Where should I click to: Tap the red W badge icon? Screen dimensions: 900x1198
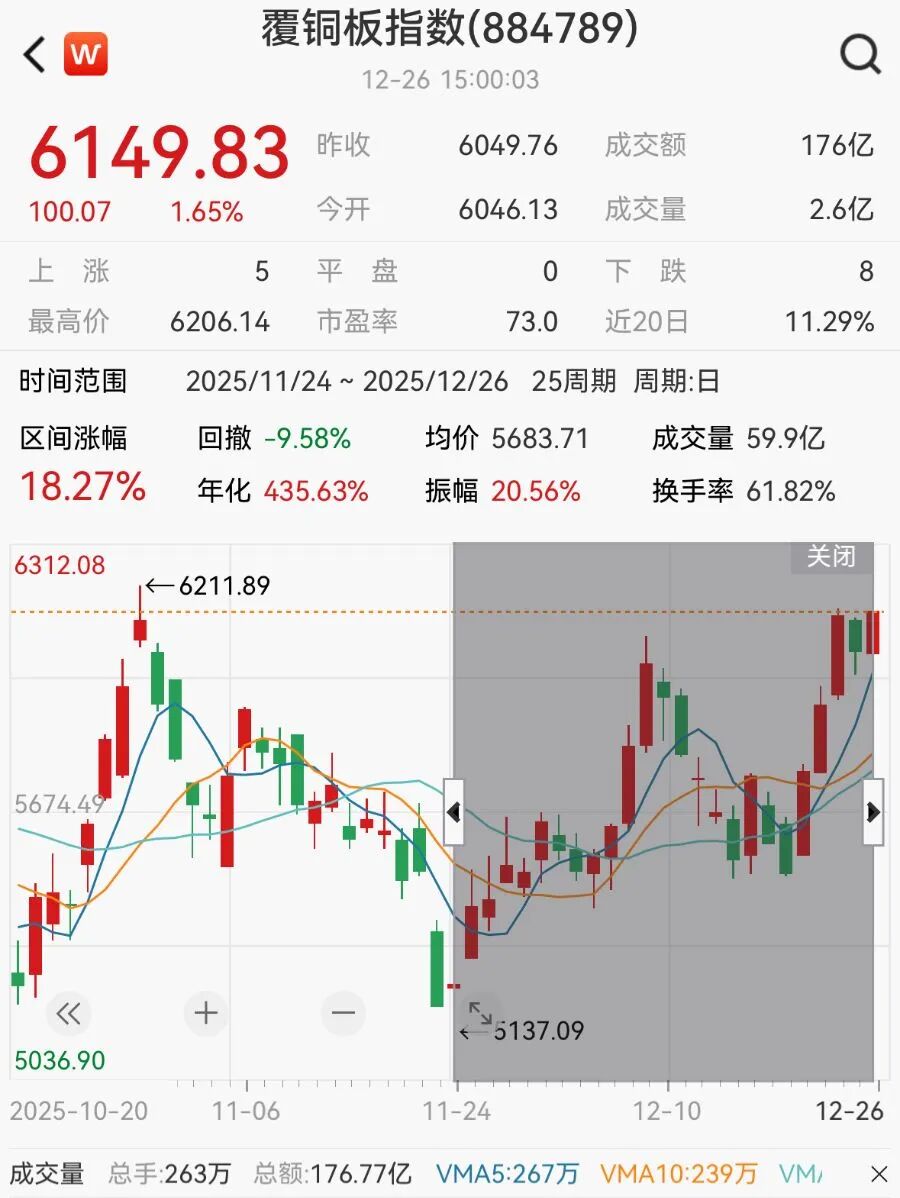click(86, 55)
